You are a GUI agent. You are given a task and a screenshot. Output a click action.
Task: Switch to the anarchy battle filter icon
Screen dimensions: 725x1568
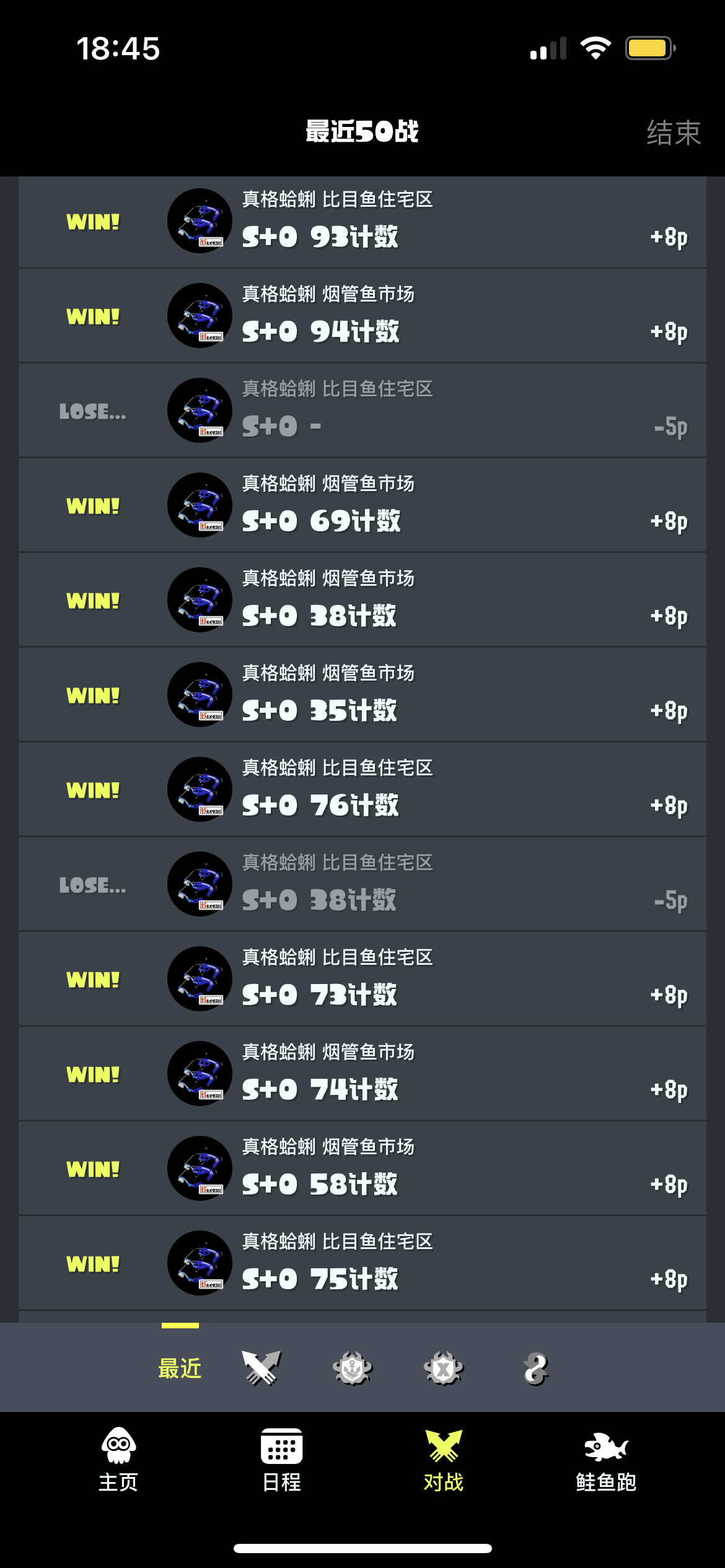point(353,1367)
